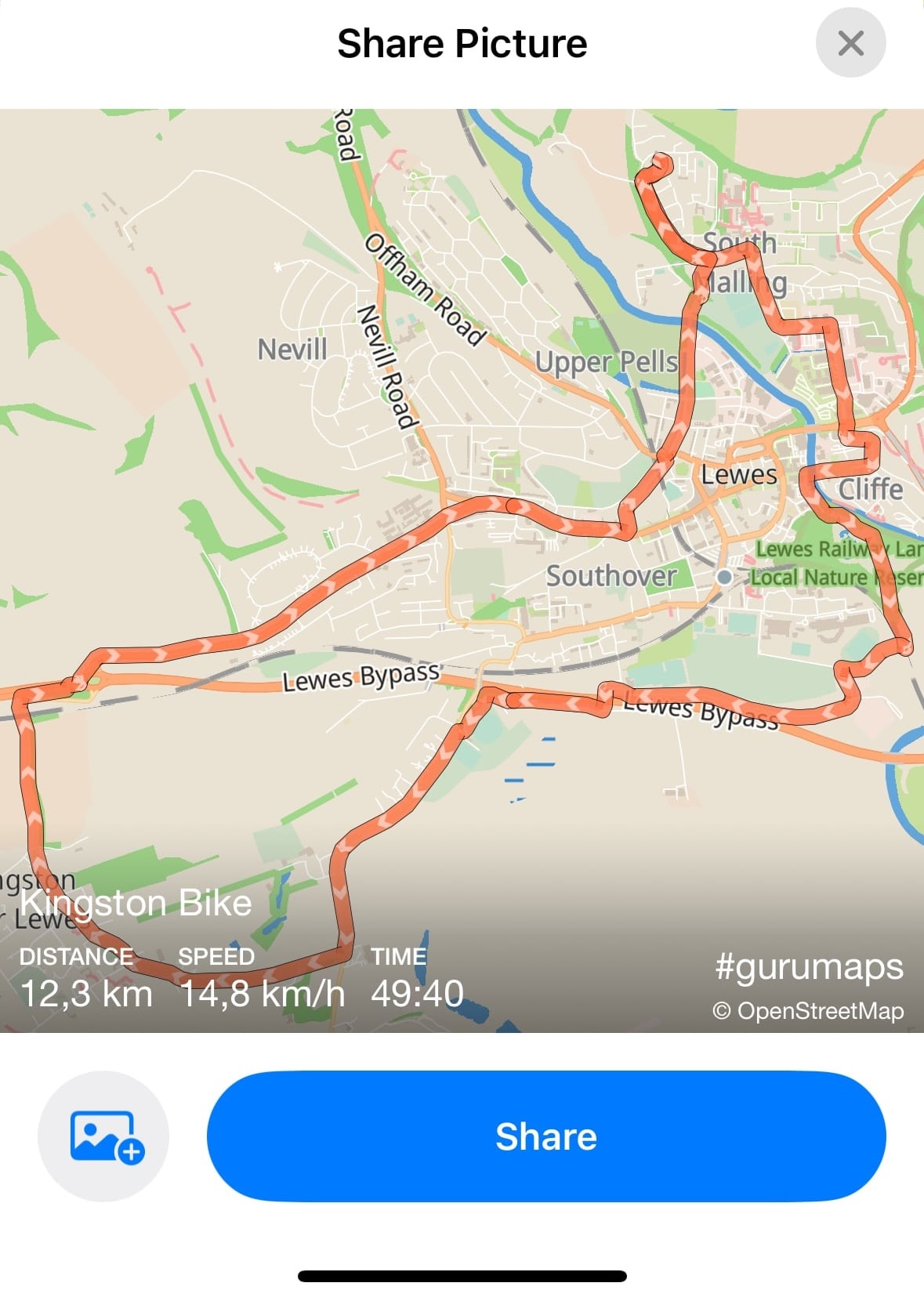
Task: Select the Share Picture header title
Action: [462, 43]
